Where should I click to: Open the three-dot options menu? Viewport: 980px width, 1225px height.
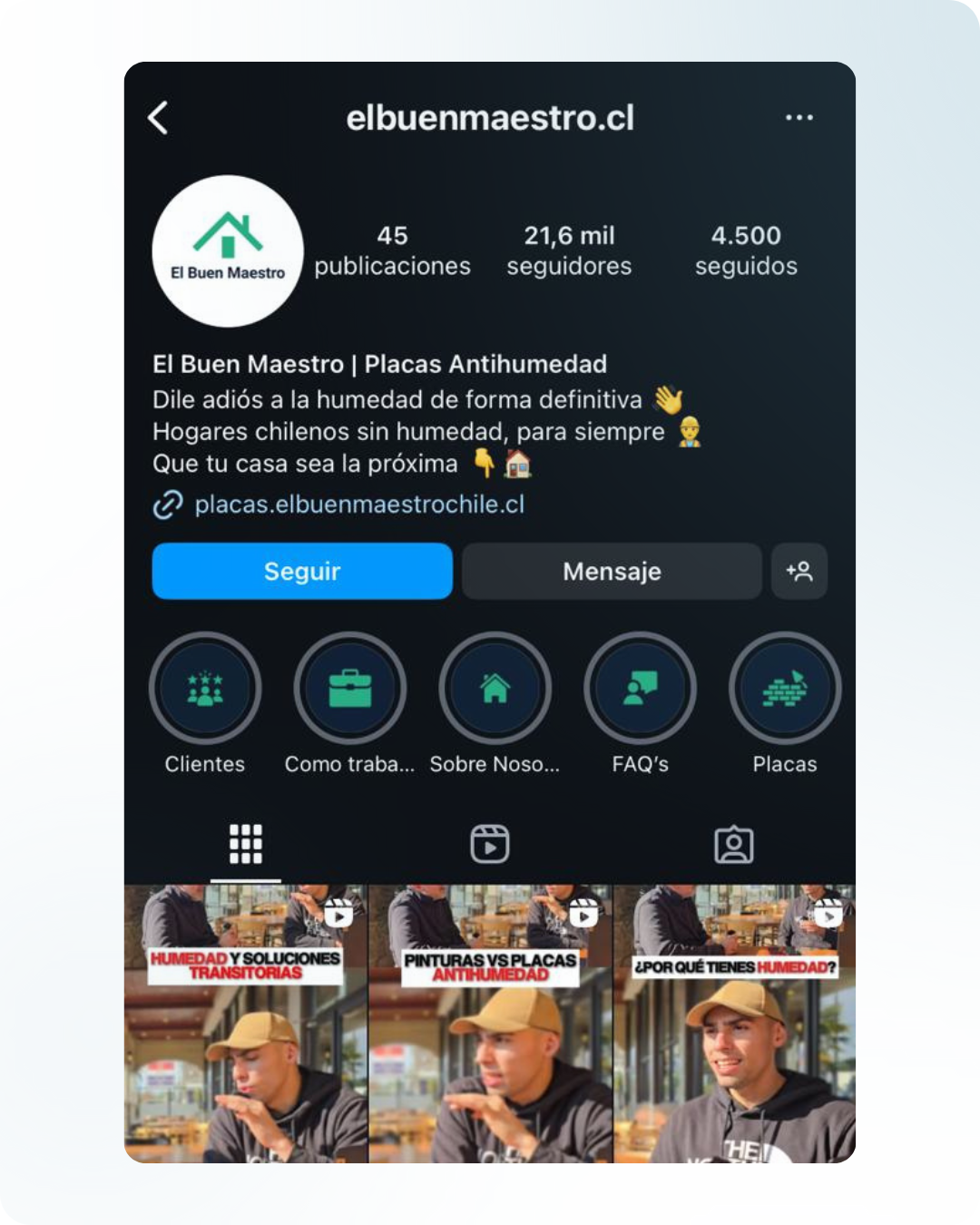tap(799, 118)
